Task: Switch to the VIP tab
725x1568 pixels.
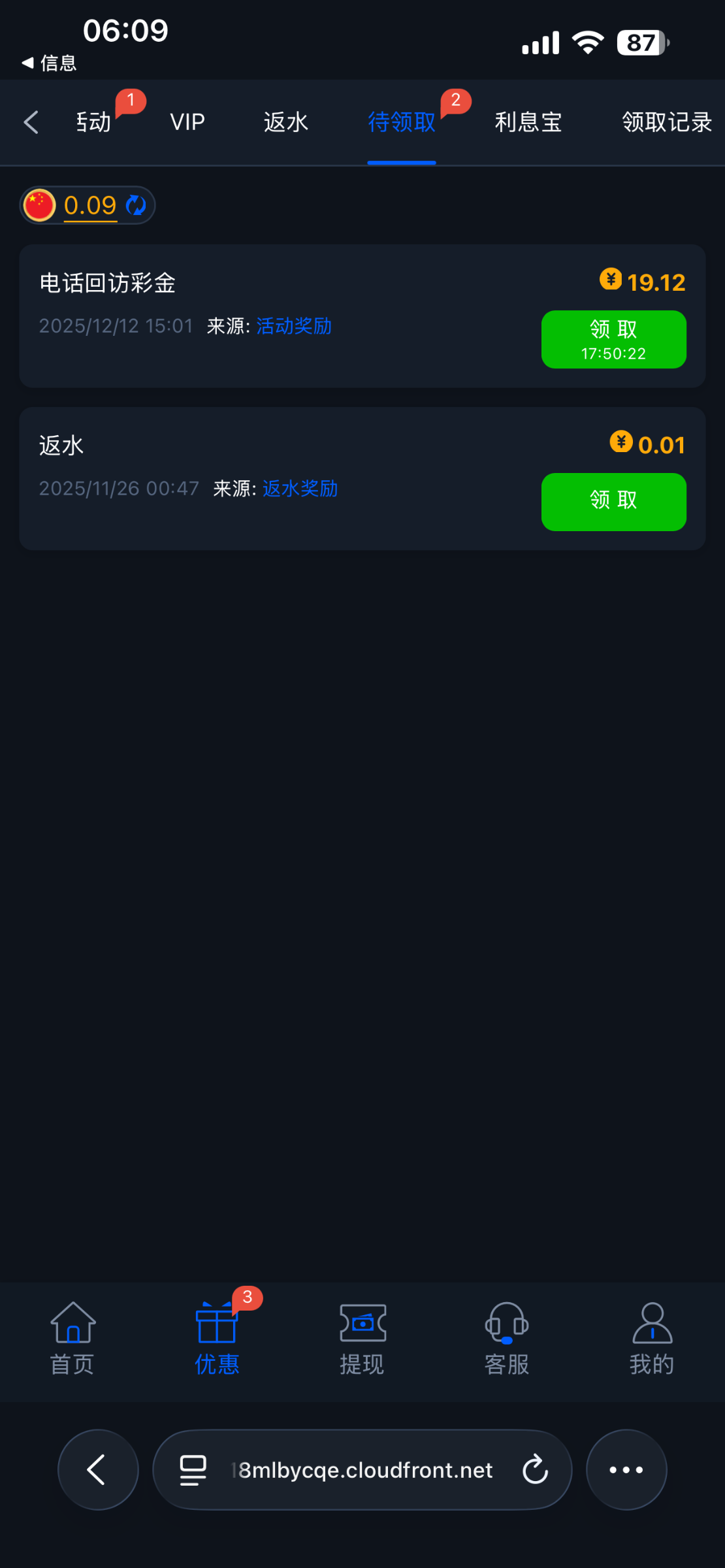Action: 187,122
